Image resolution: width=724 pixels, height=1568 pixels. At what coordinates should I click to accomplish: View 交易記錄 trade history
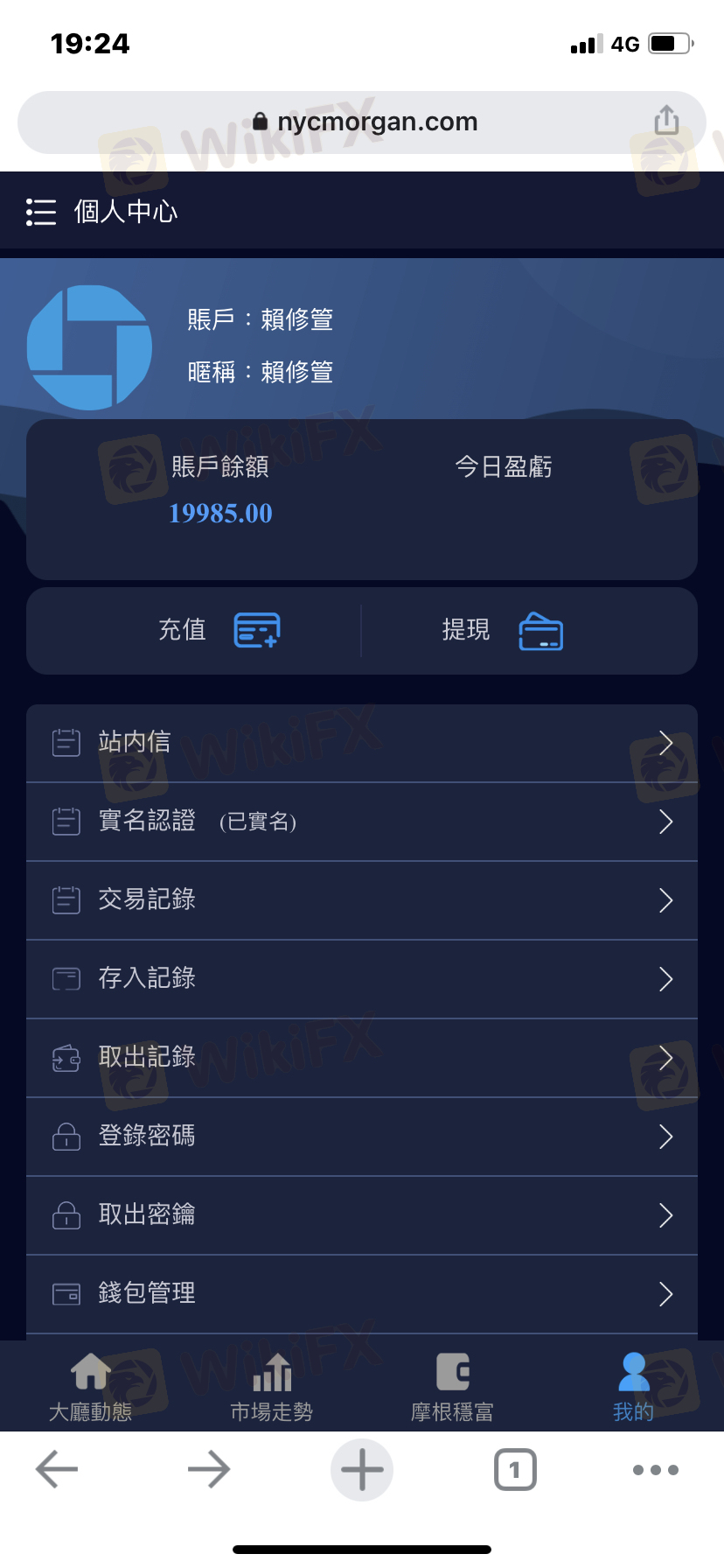coord(362,900)
